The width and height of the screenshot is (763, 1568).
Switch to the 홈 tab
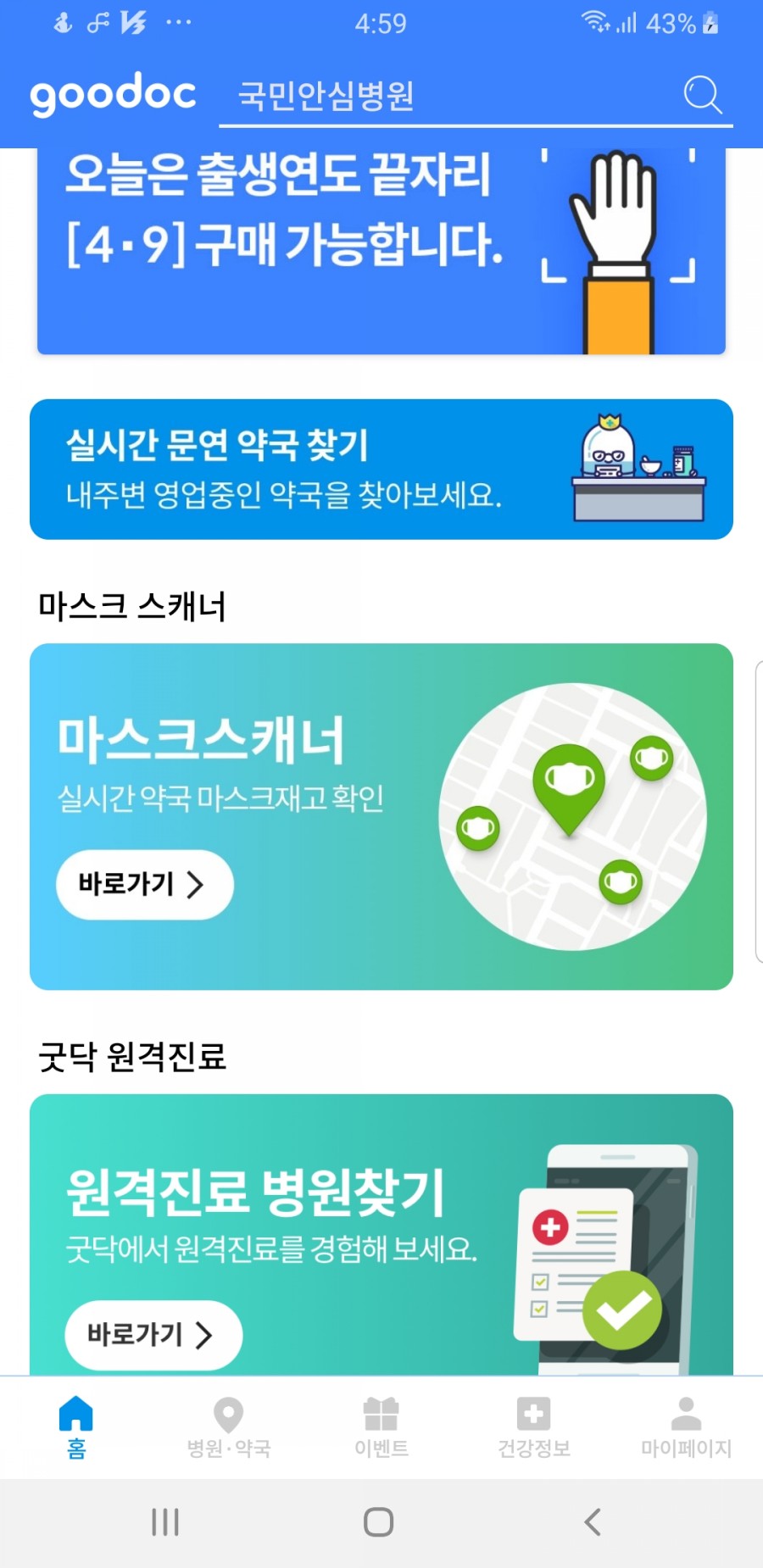click(x=76, y=1426)
